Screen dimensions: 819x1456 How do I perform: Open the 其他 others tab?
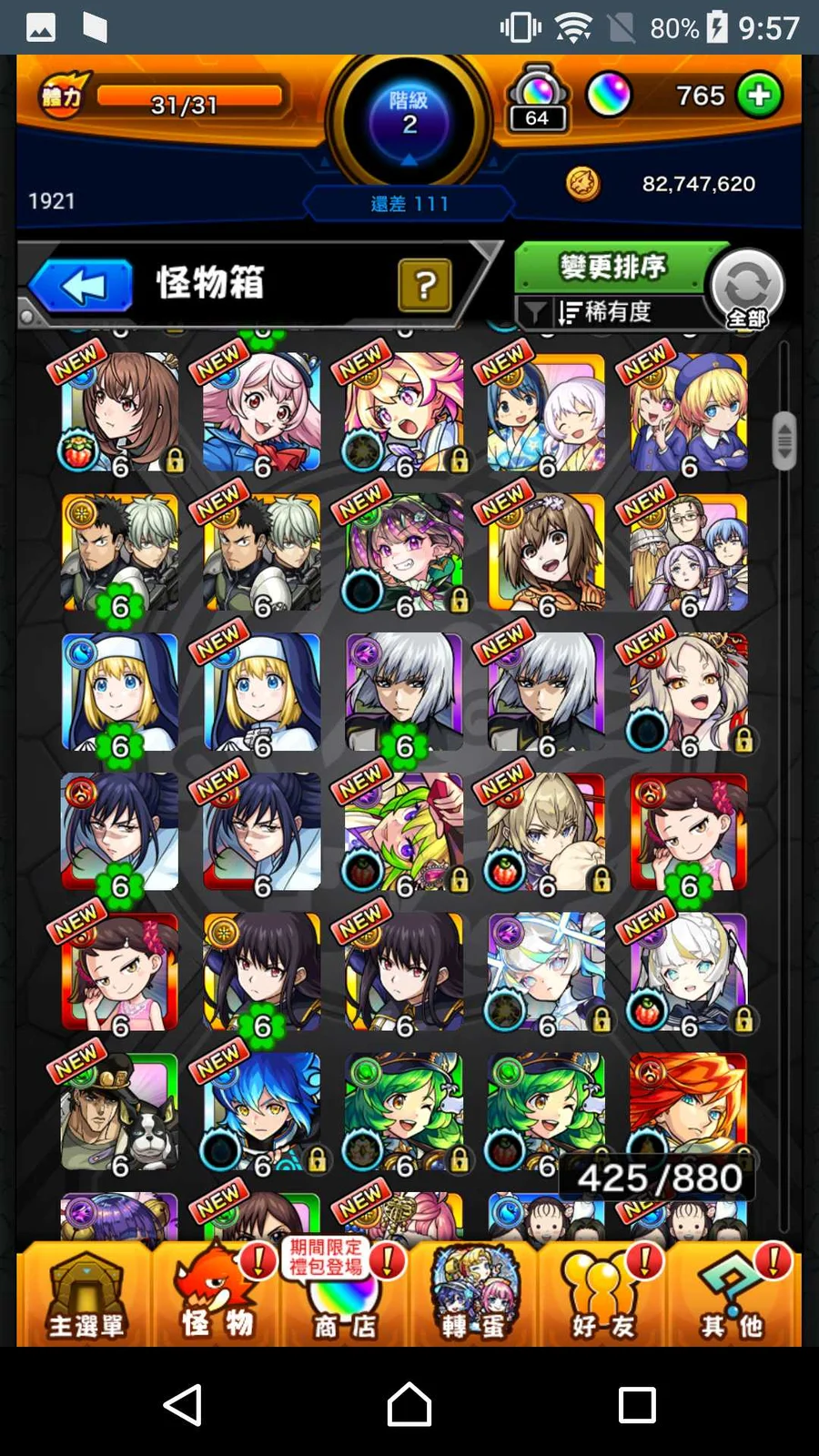(x=733, y=1294)
